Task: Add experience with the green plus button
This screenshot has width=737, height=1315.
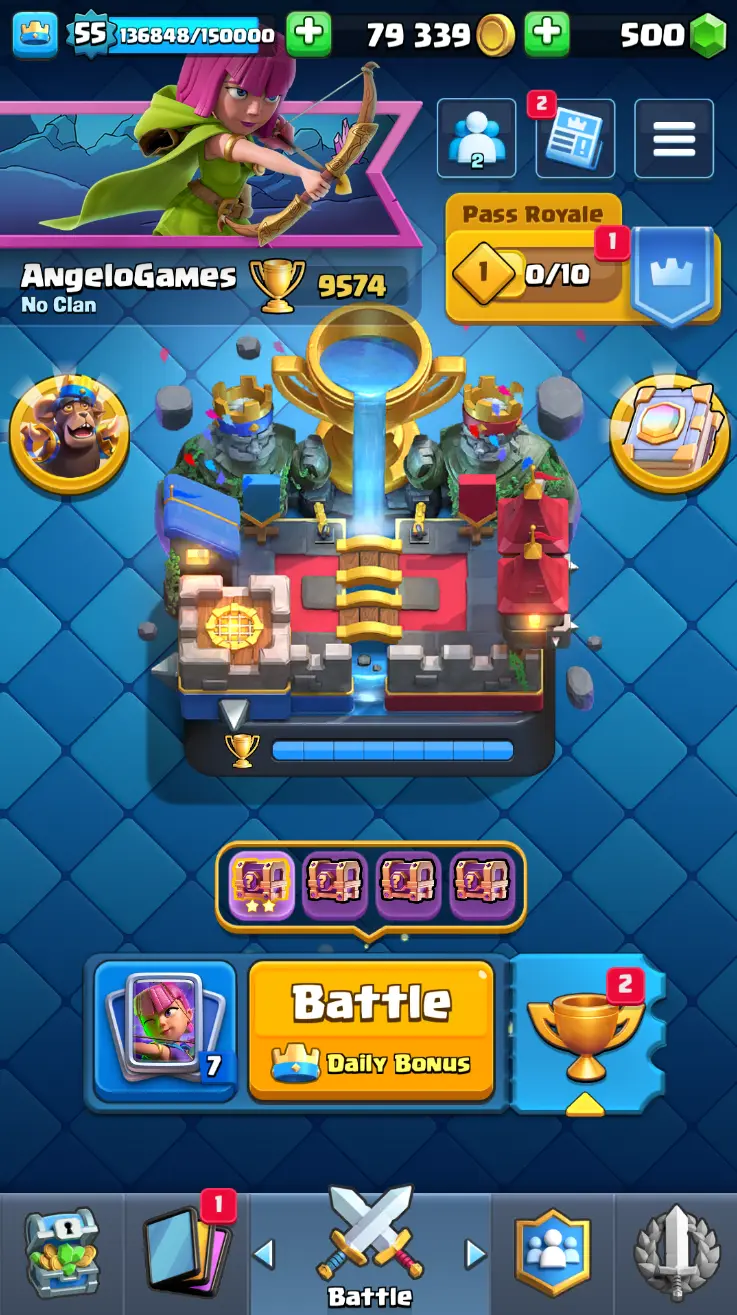Action: (x=308, y=35)
